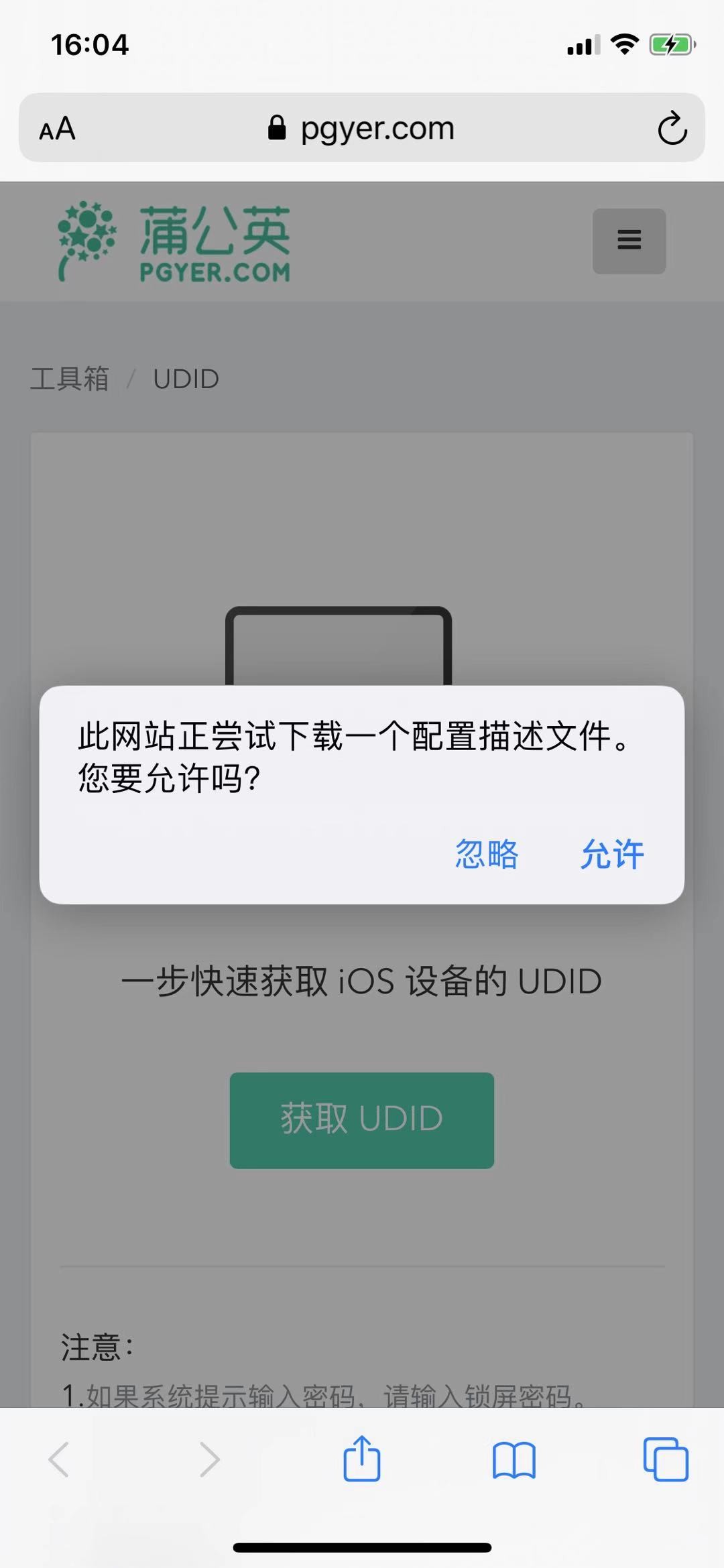This screenshot has width=724, height=1568.
Task: Open the 工具箱 breadcrumb link
Action: click(71, 379)
